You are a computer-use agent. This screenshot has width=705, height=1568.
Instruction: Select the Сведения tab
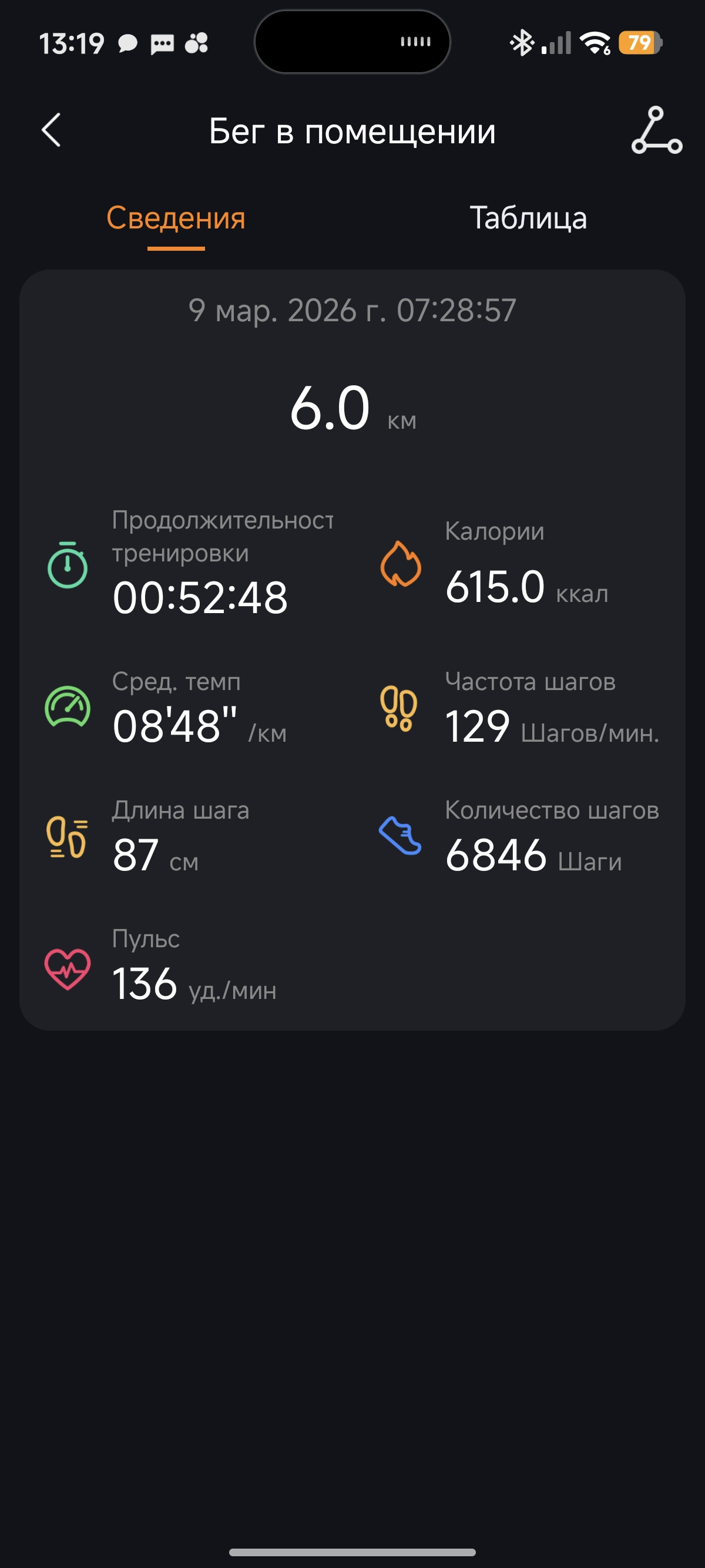(x=176, y=218)
